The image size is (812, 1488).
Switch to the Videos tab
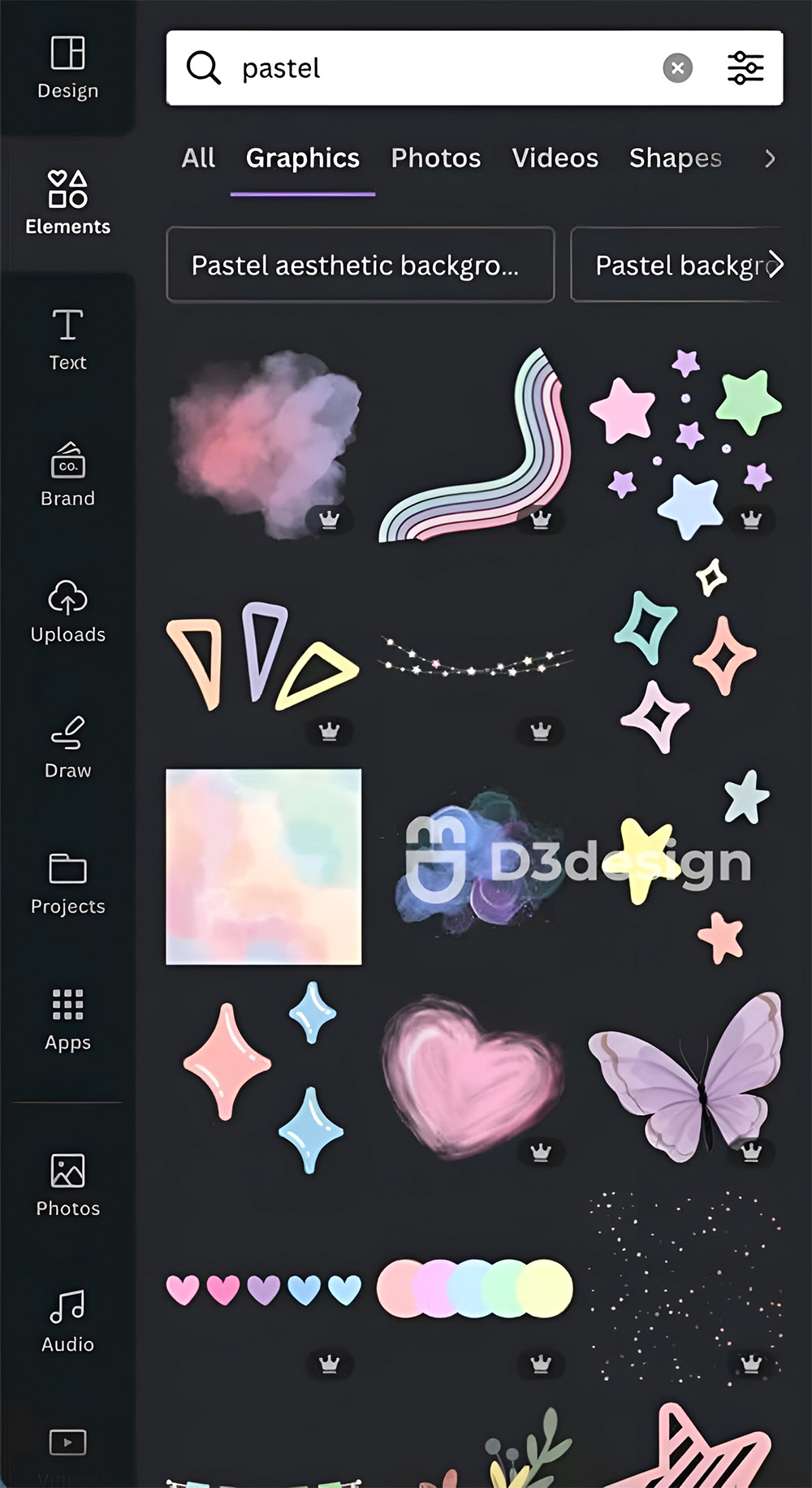click(555, 158)
